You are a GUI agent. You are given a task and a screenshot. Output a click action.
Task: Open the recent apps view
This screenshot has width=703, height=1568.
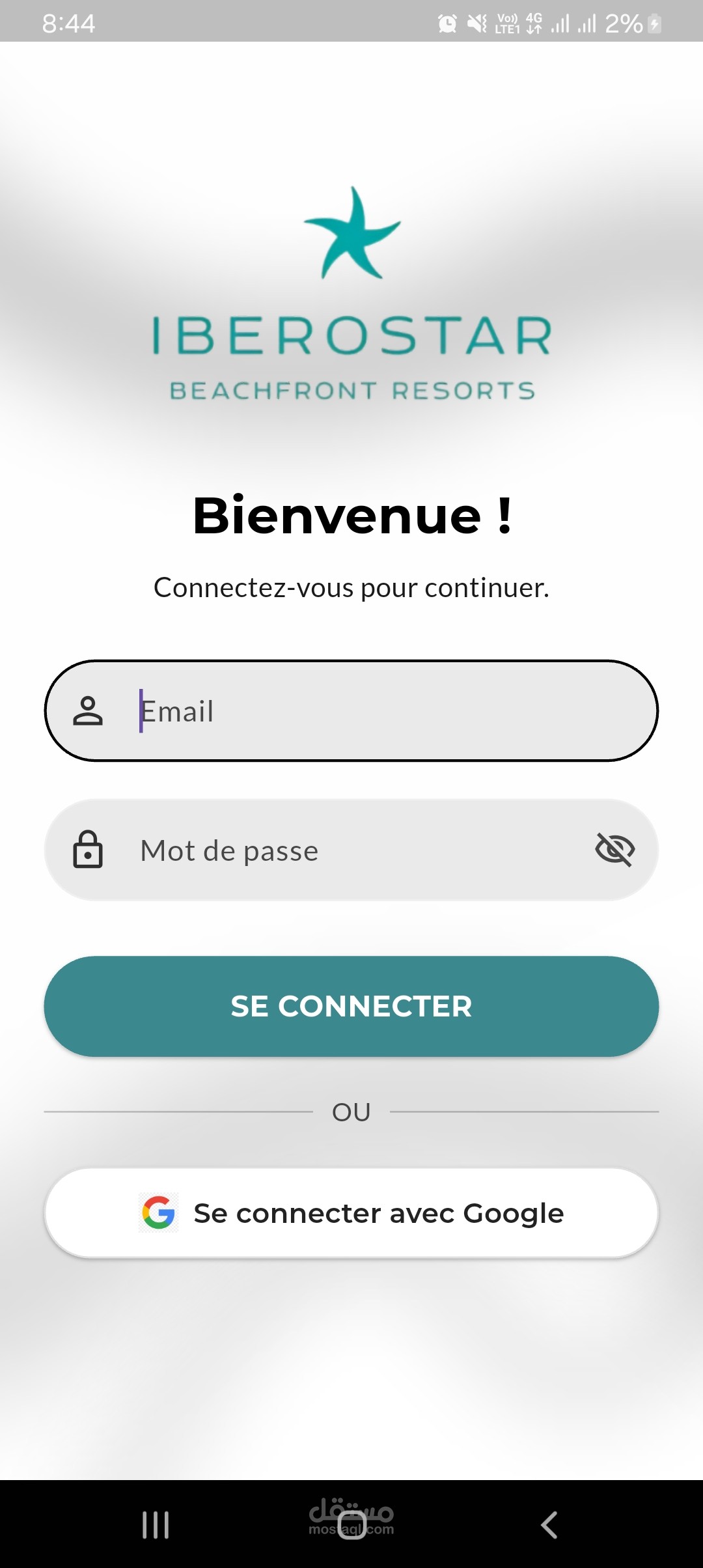click(156, 1525)
